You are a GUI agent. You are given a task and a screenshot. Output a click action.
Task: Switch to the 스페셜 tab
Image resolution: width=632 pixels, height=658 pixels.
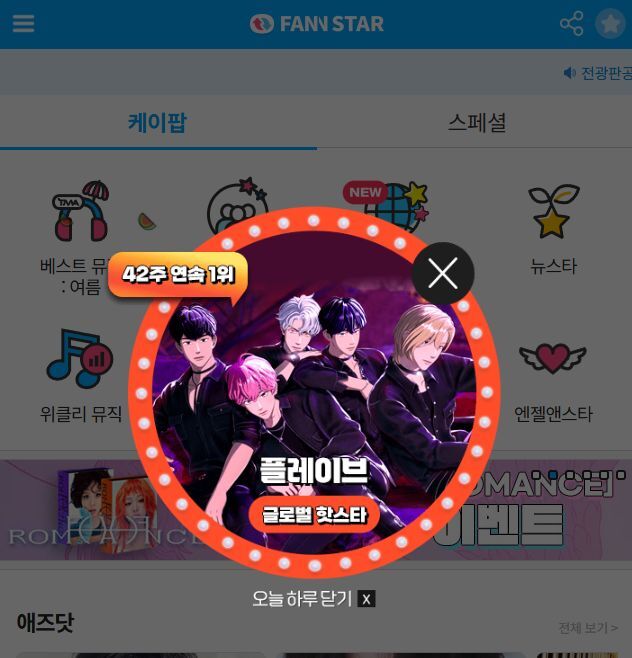(476, 123)
